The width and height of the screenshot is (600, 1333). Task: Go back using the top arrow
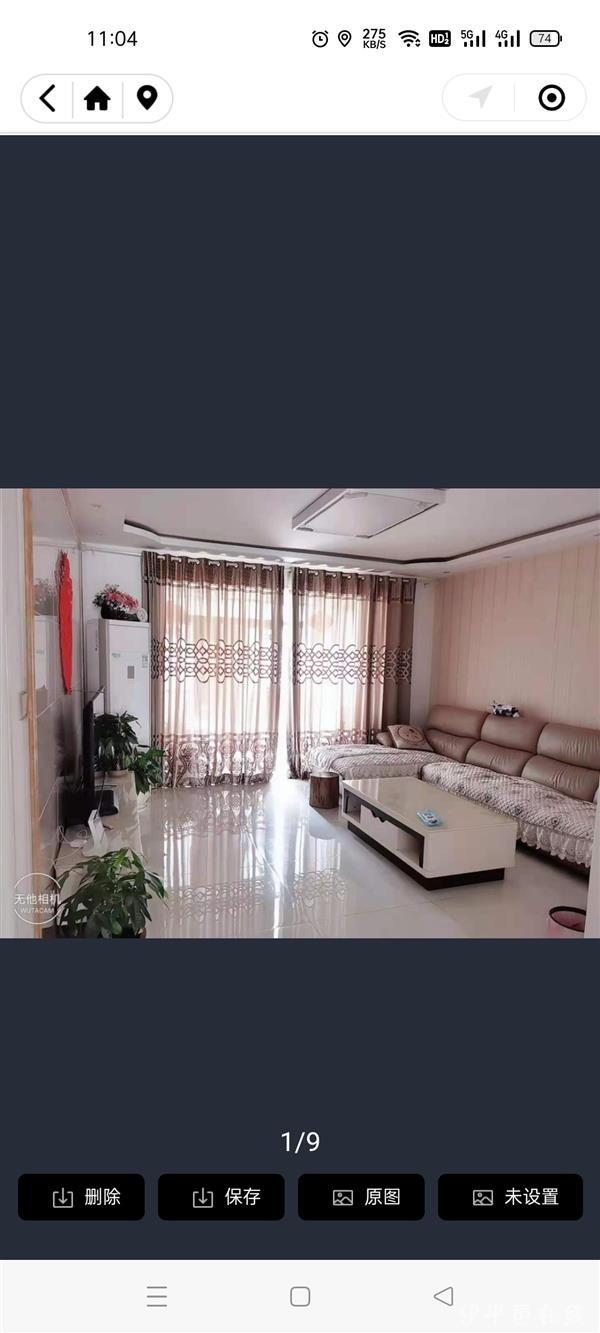[x=47, y=98]
